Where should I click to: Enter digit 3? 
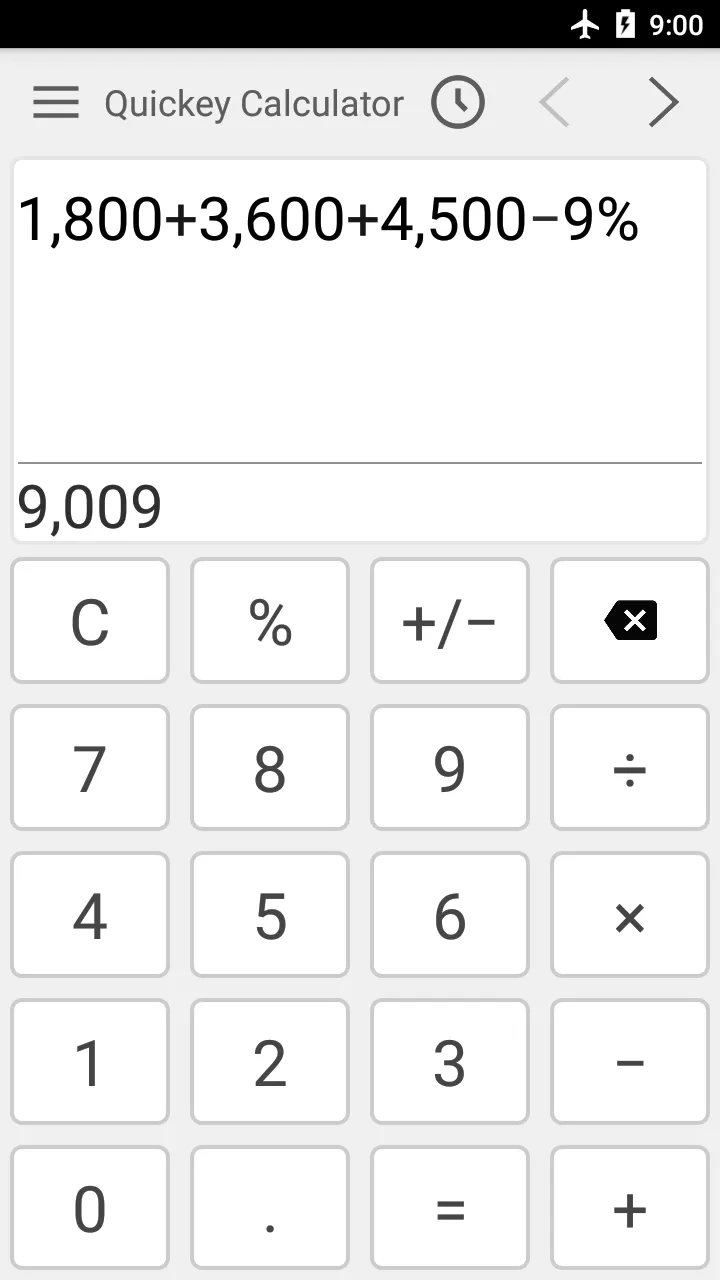point(449,1062)
